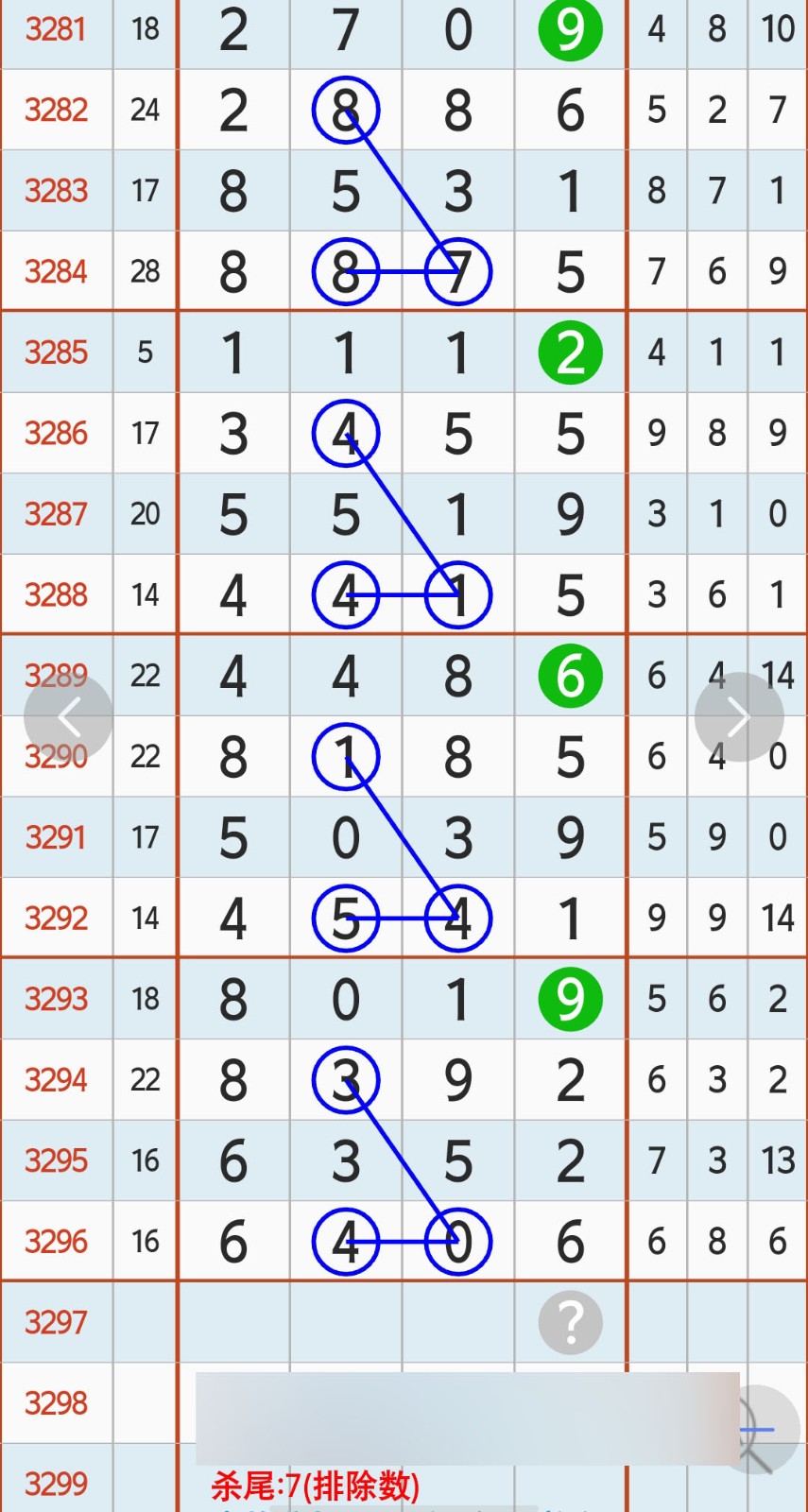The height and width of the screenshot is (1512, 808).
Task: Expand details for draw number 3298
Action: [55, 1403]
